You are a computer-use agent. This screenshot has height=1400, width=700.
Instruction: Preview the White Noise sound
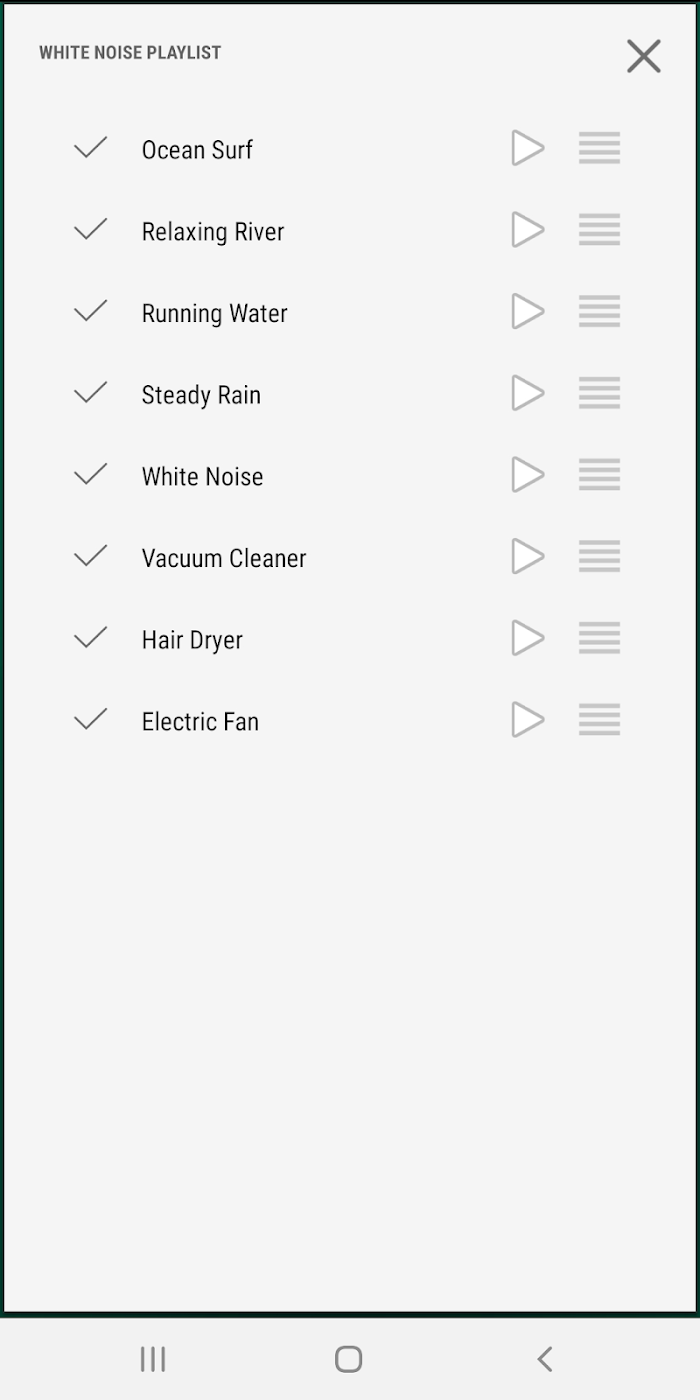click(x=528, y=475)
